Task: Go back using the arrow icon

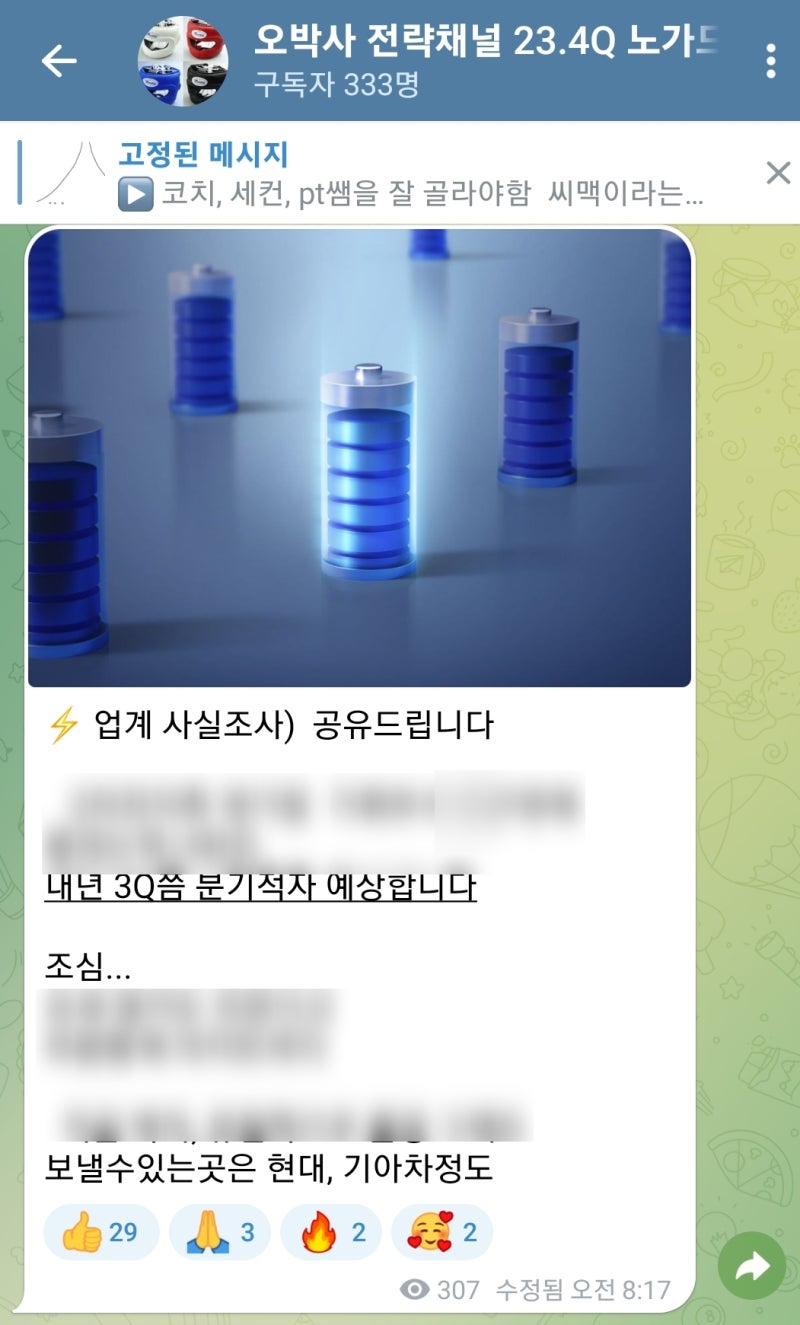Action: (58, 61)
